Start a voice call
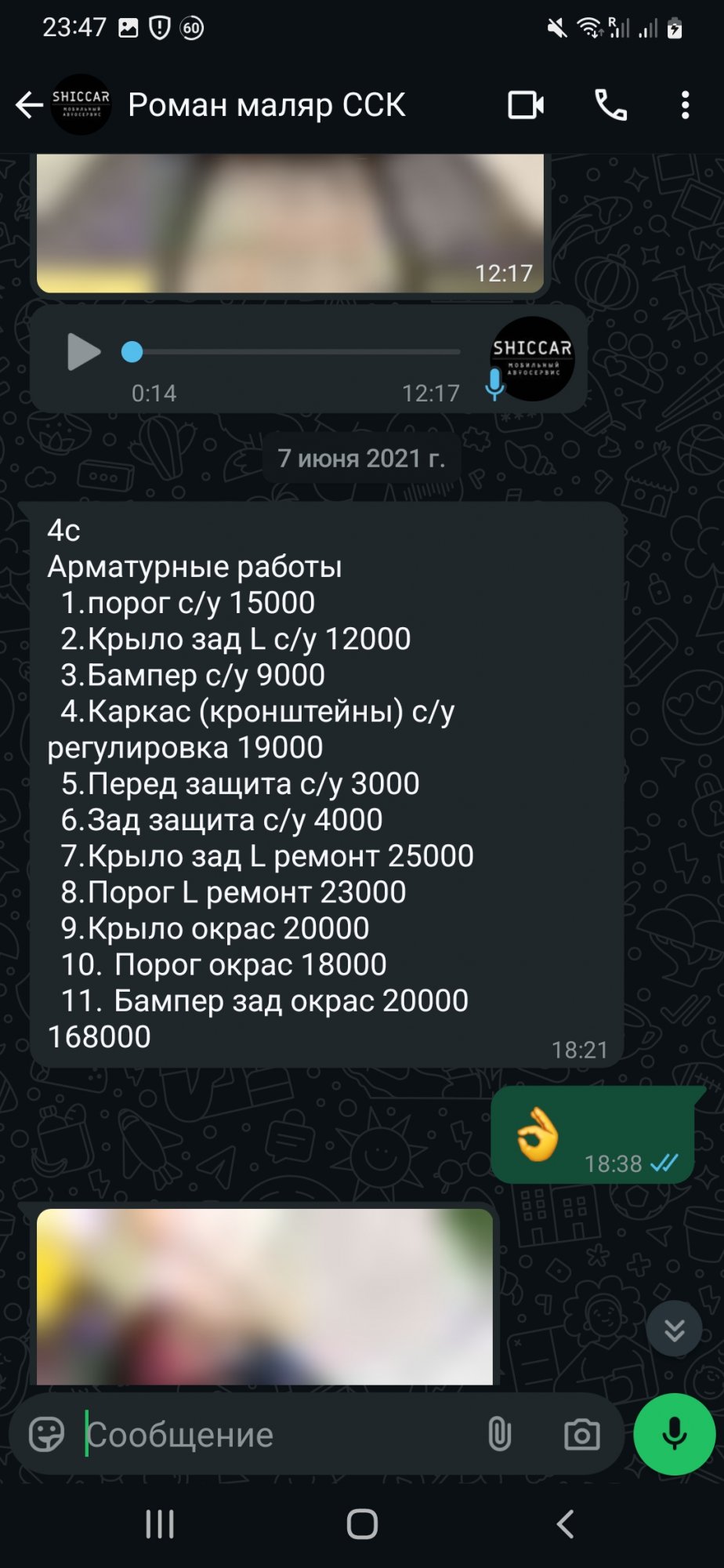Viewport: 724px width, 1568px height. click(x=611, y=105)
